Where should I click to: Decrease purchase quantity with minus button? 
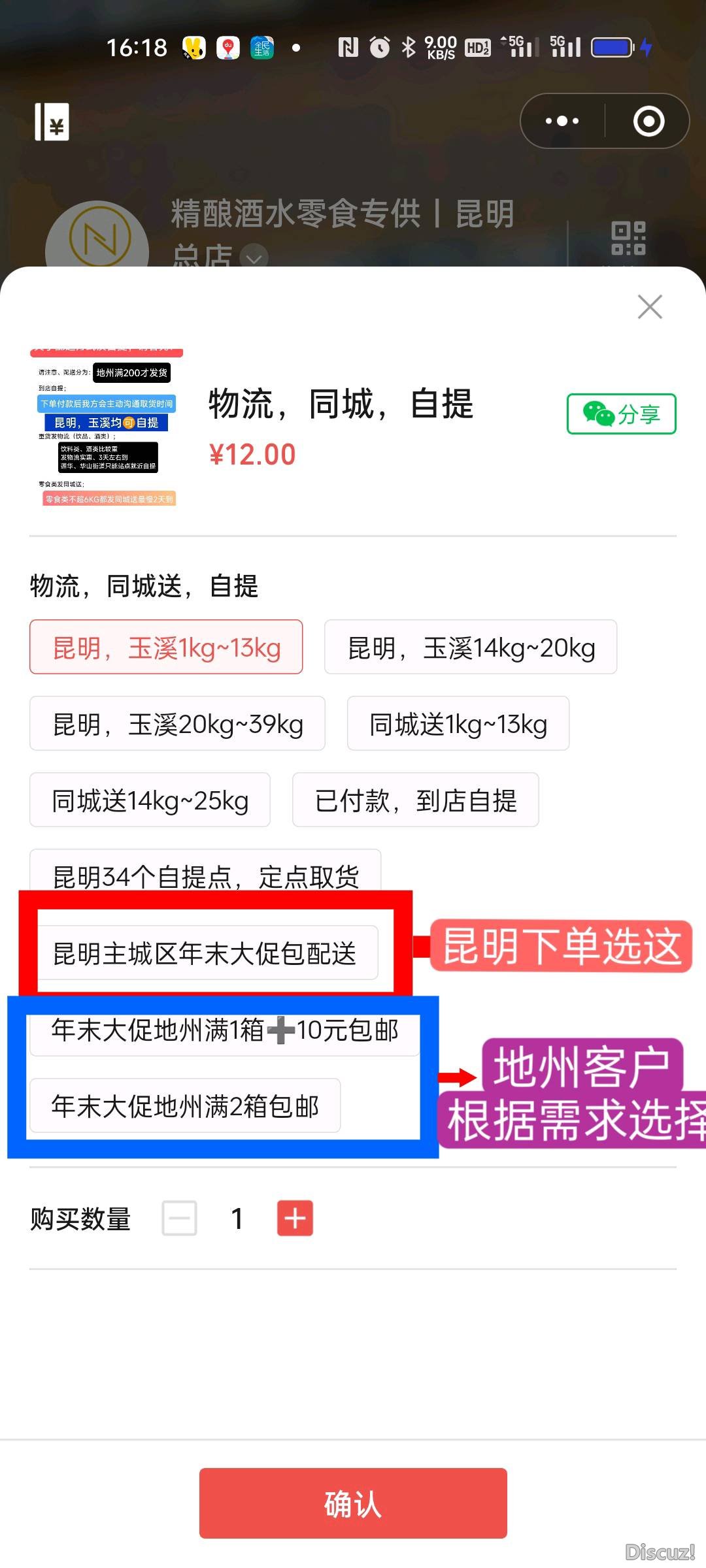coord(180,1218)
